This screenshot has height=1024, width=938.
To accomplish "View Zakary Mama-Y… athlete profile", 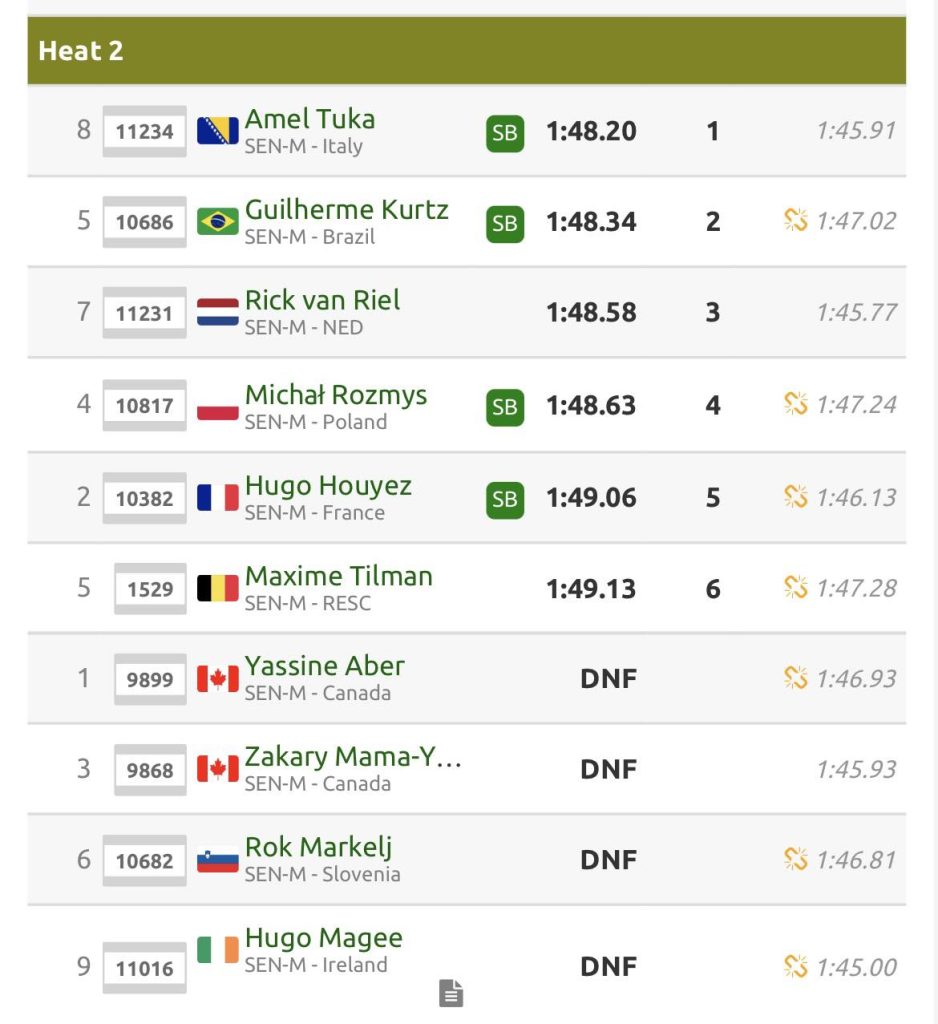I will [352, 757].
